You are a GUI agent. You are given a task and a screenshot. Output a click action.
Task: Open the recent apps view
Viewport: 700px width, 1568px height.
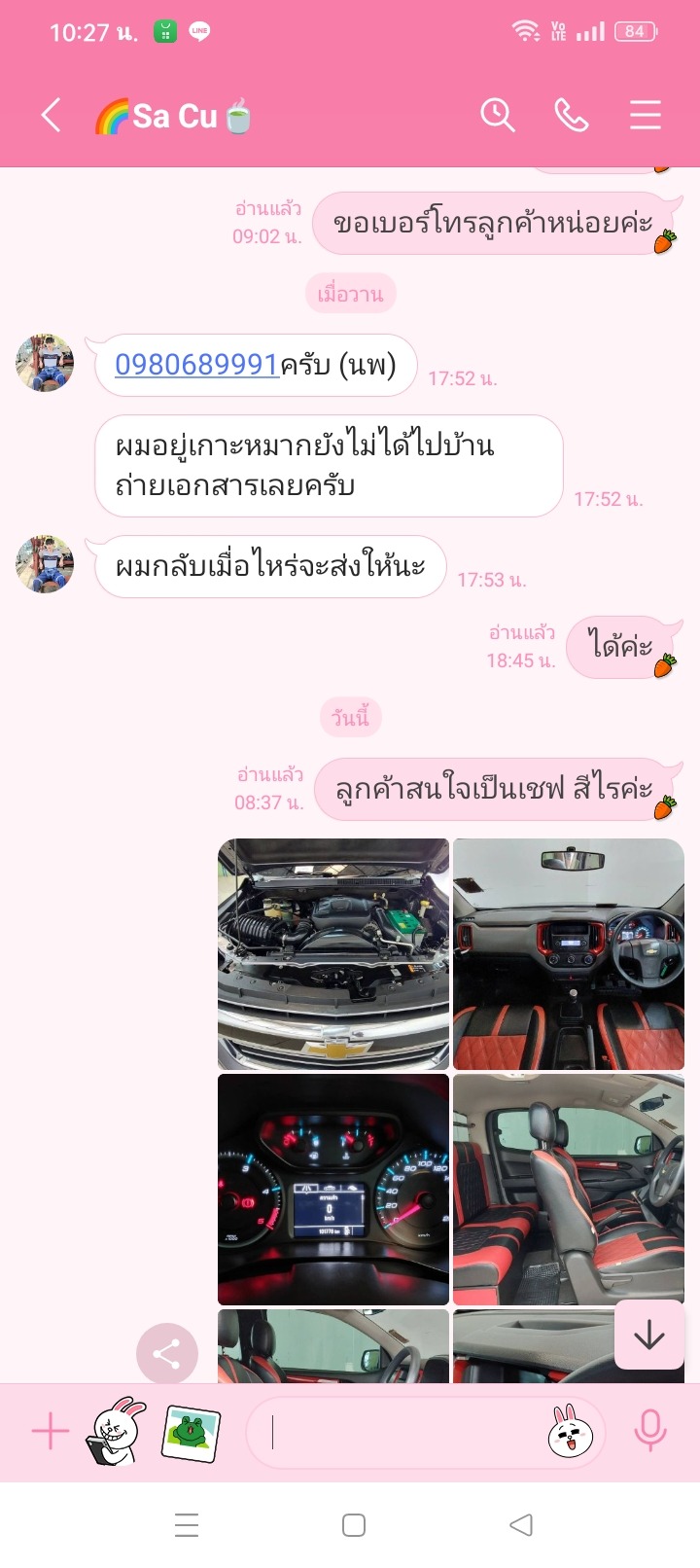(187, 1524)
